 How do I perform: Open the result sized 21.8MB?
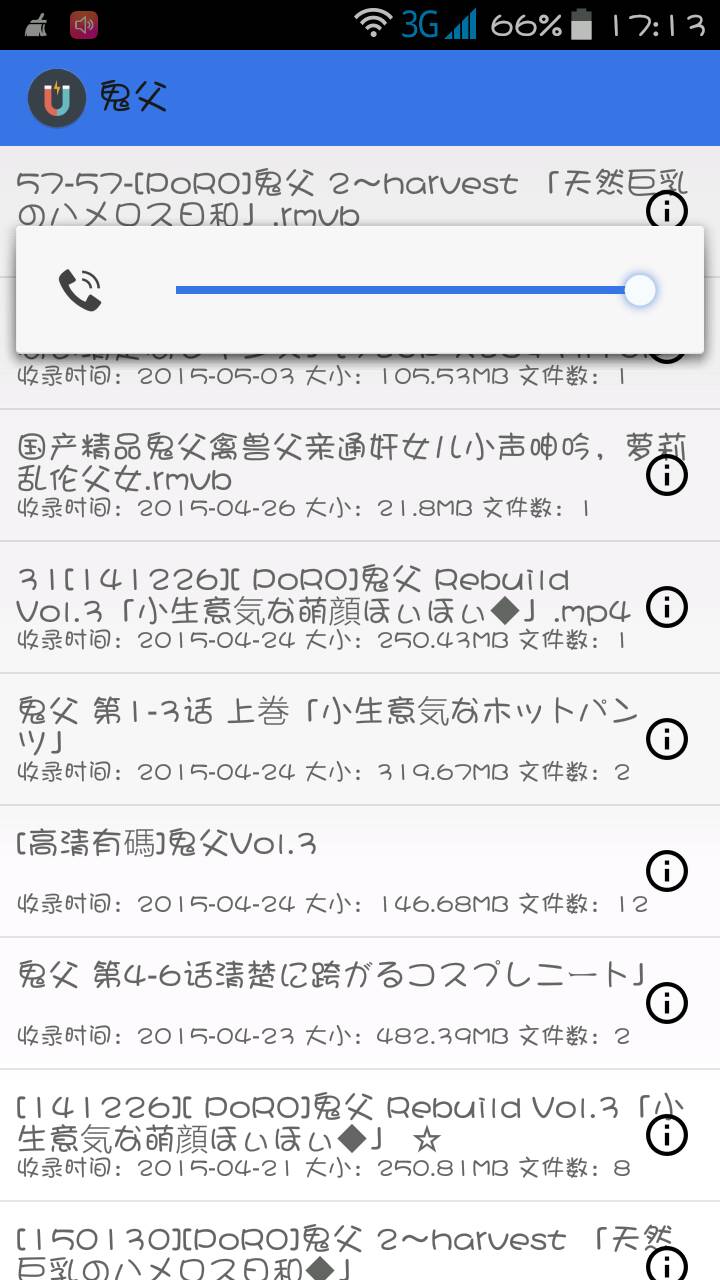point(320,474)
